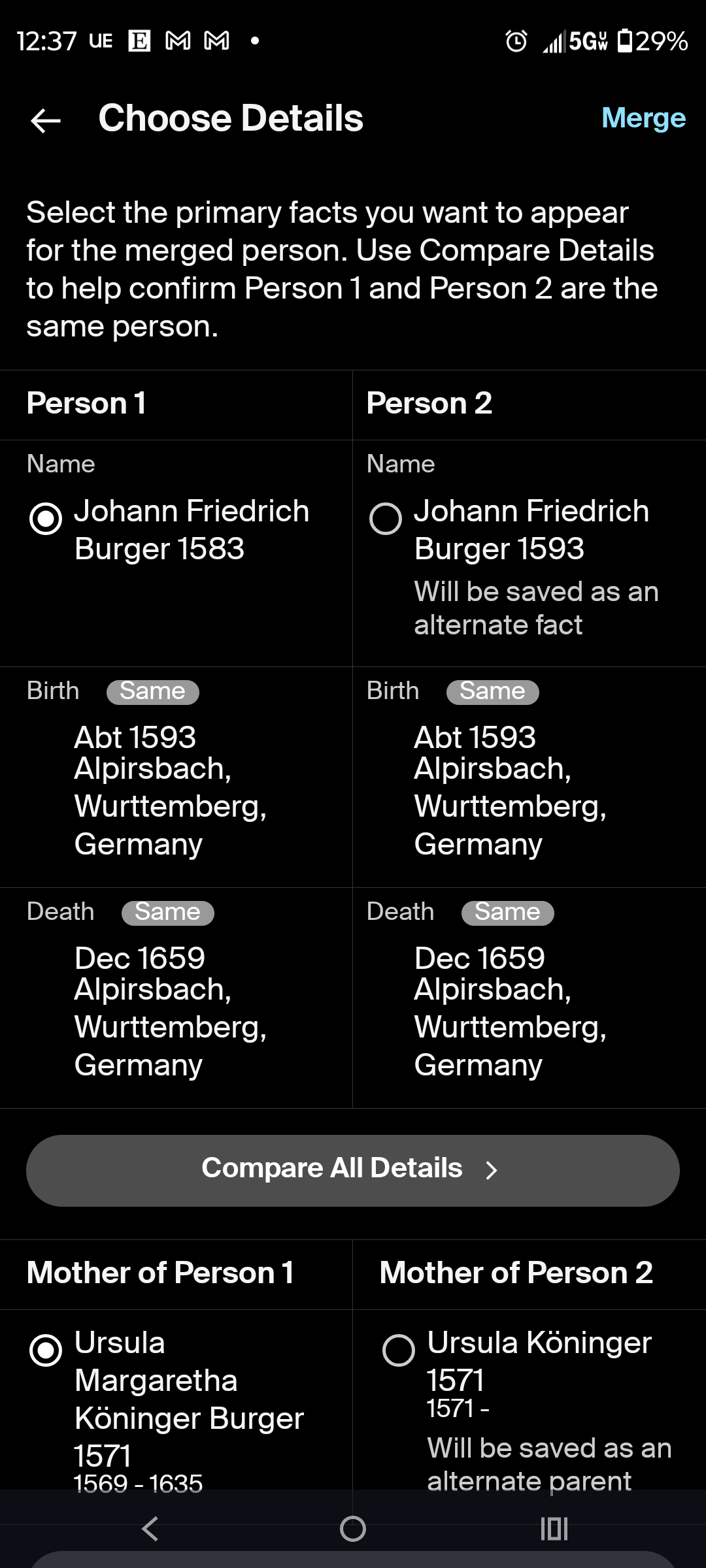Tap the Merge link
Viewport: 706px width, 1568px height.
(x=643, y=118)
